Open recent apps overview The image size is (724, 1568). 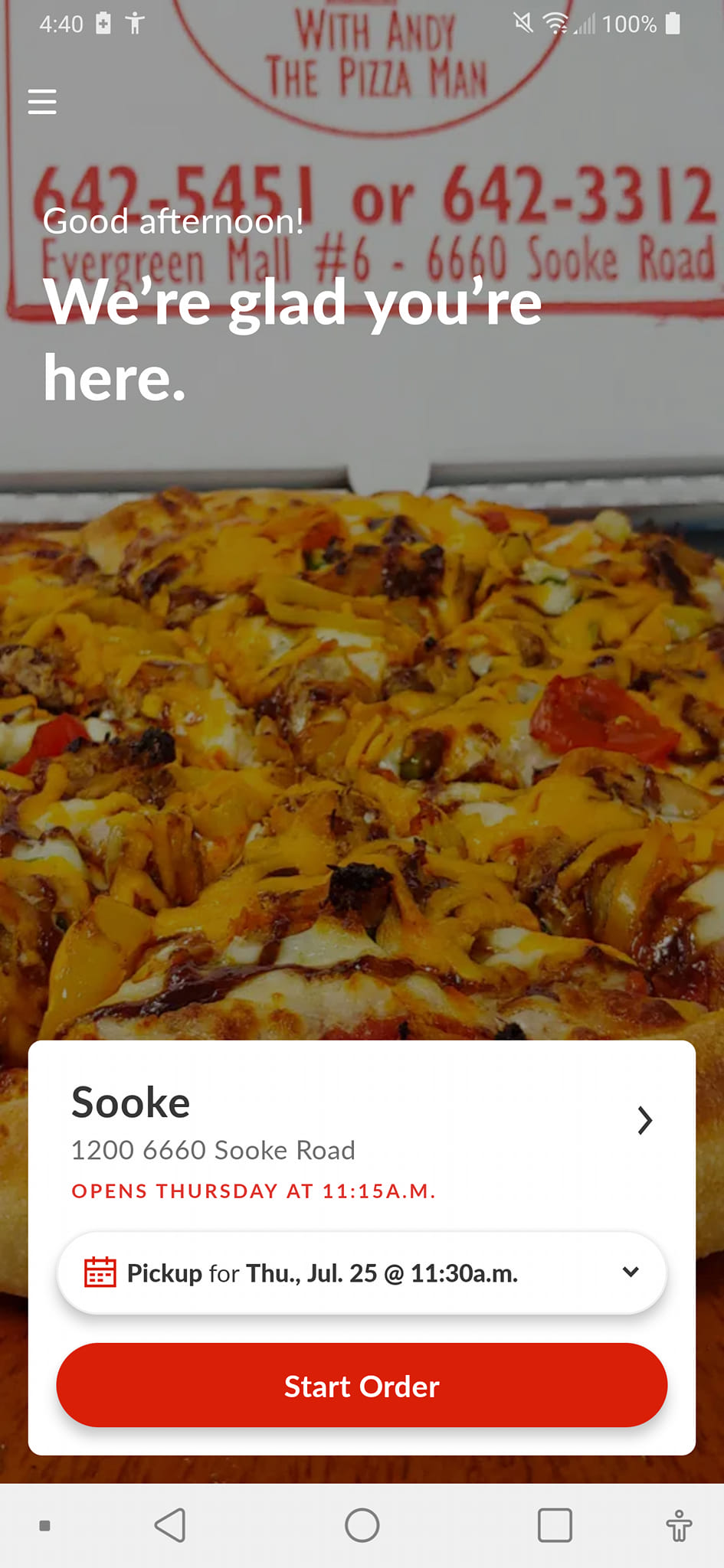555,1525
